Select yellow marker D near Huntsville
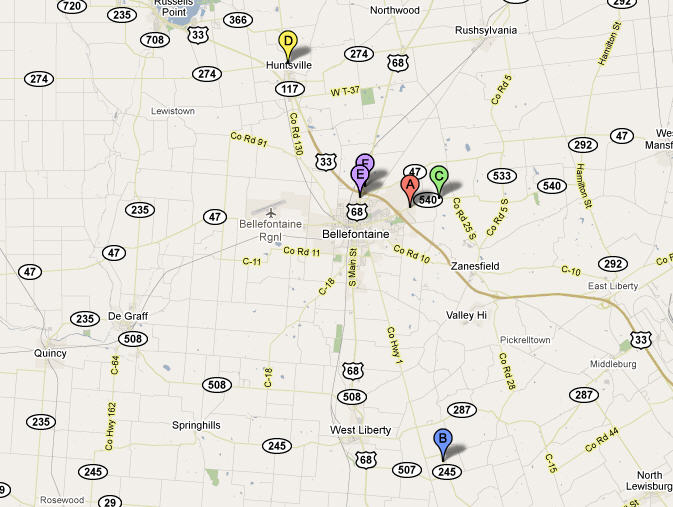The height and width of the screenshot is (507, 673). (288, 43)
